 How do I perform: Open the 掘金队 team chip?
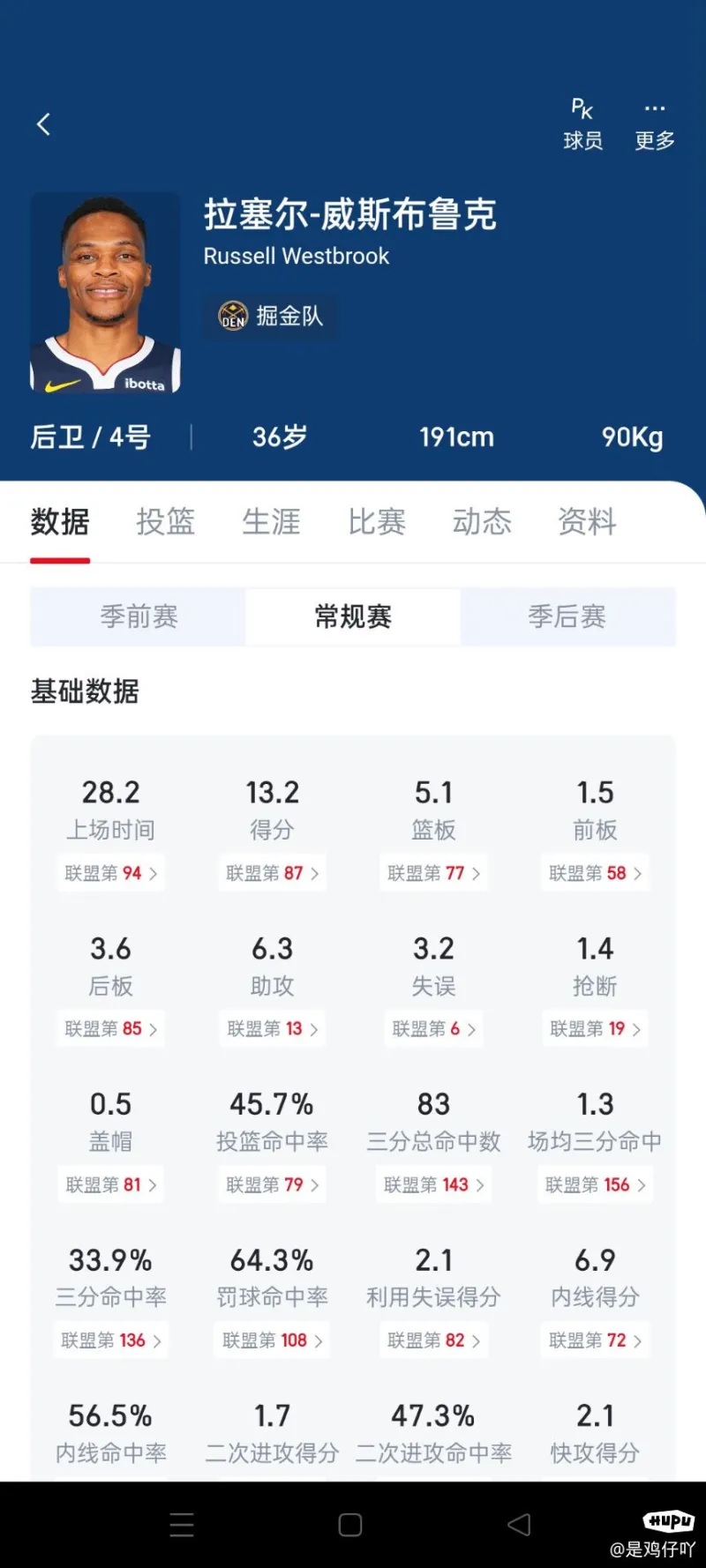[x=270, y=316]
